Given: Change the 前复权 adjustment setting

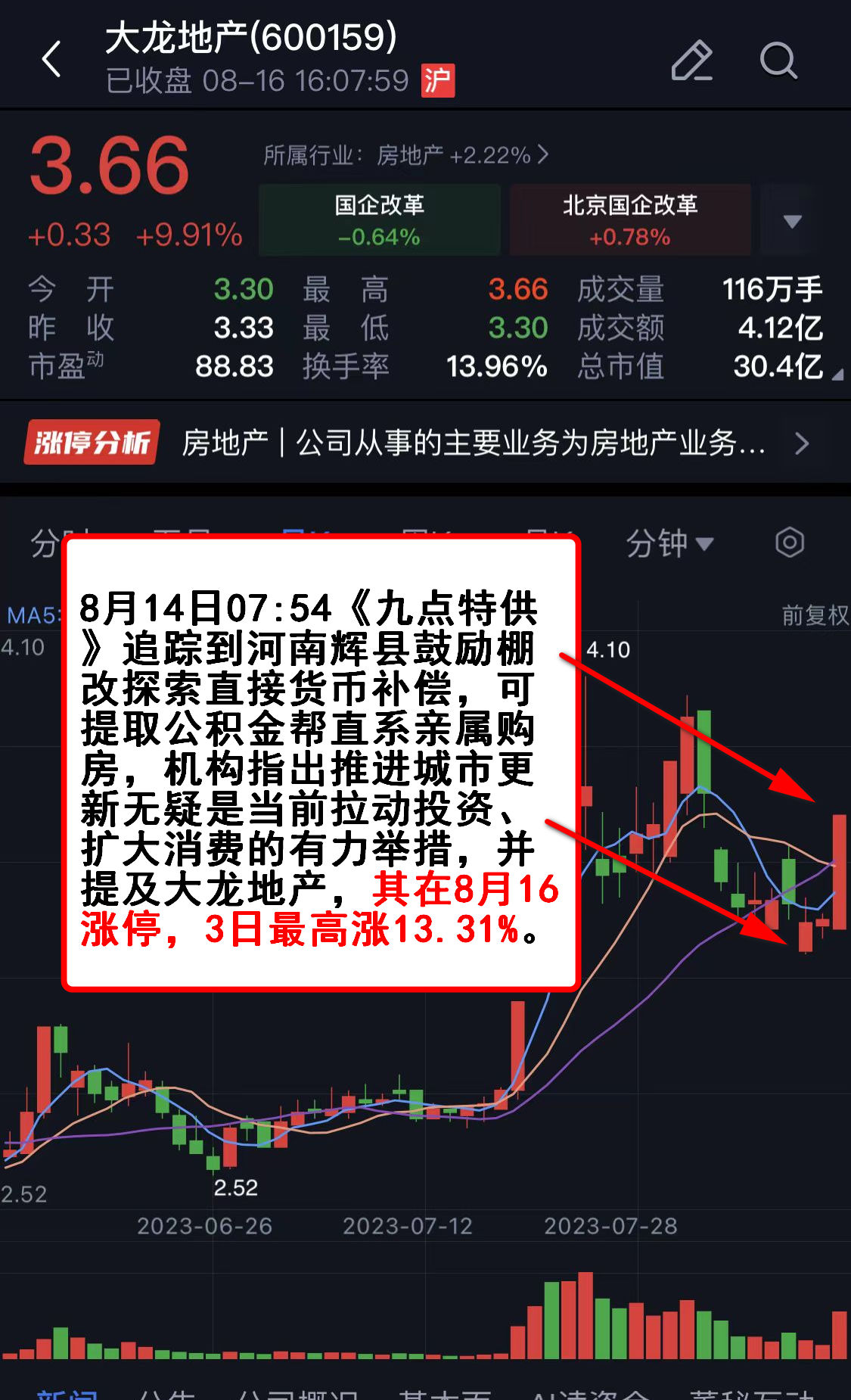Looking at the screenshot, I should [x=815, y=615].
